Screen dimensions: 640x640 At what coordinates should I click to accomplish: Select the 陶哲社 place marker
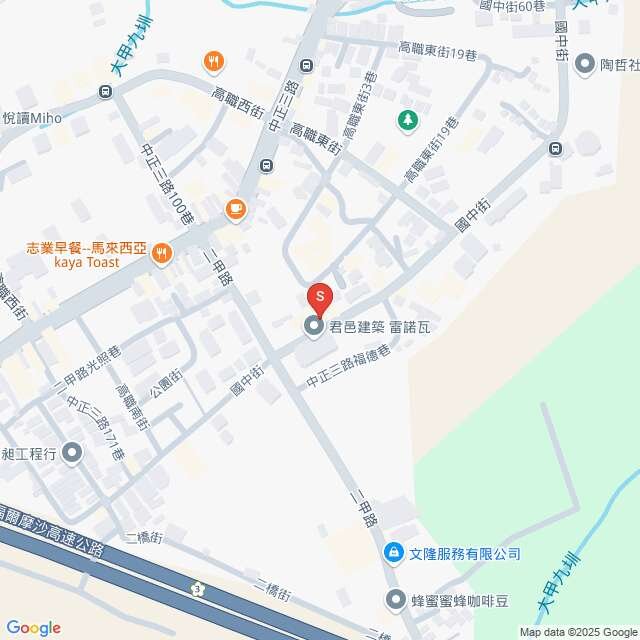point(584,64)
